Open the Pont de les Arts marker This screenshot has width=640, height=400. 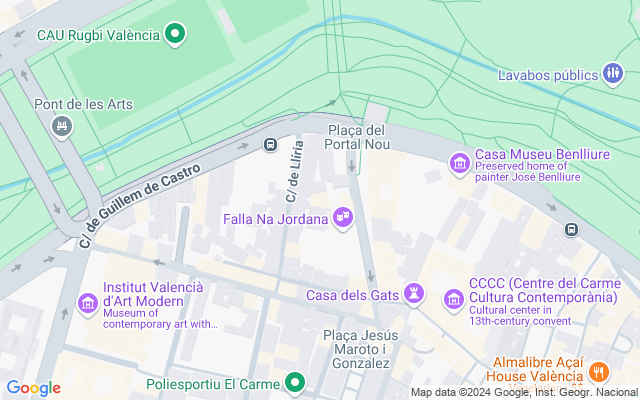(x=62, y=125)
